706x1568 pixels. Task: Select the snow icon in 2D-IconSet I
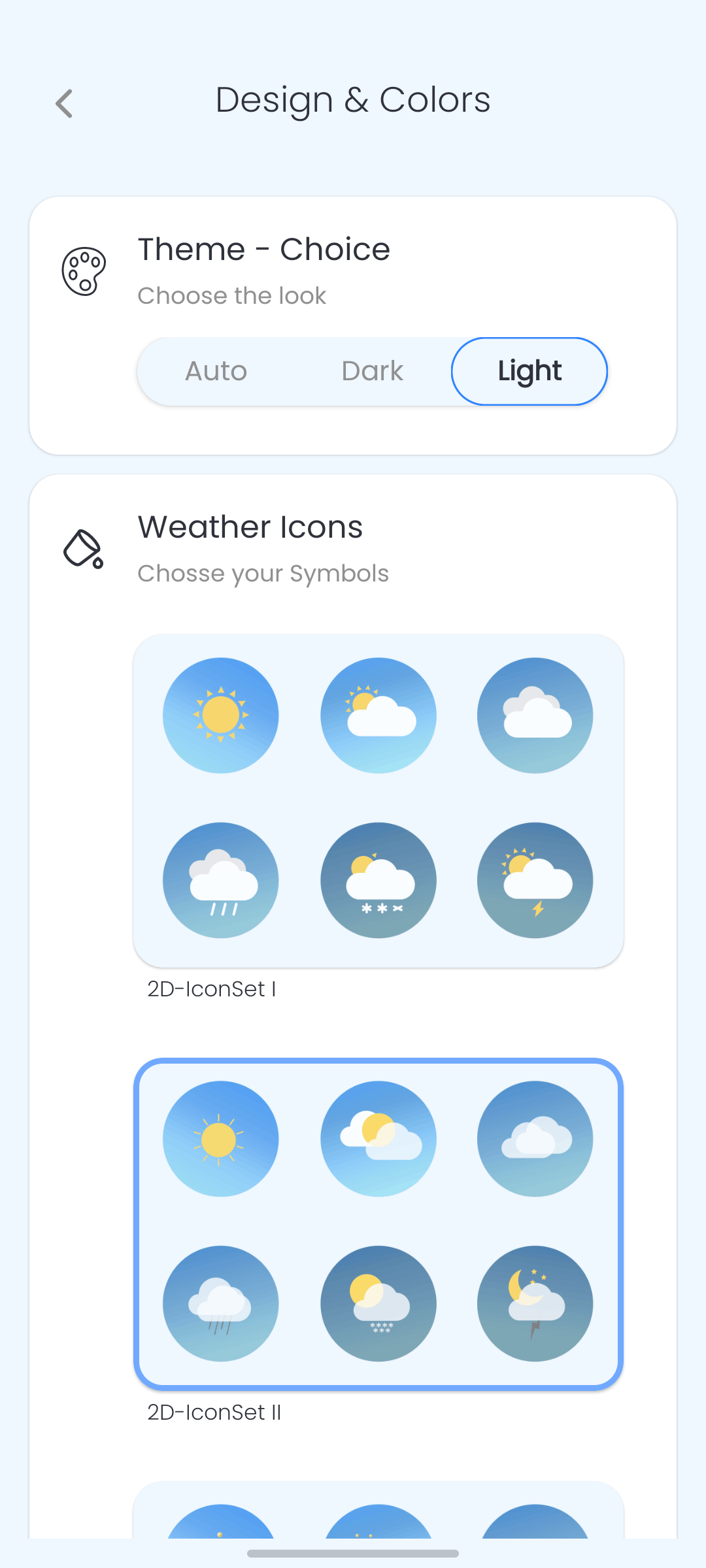point(378,880)
